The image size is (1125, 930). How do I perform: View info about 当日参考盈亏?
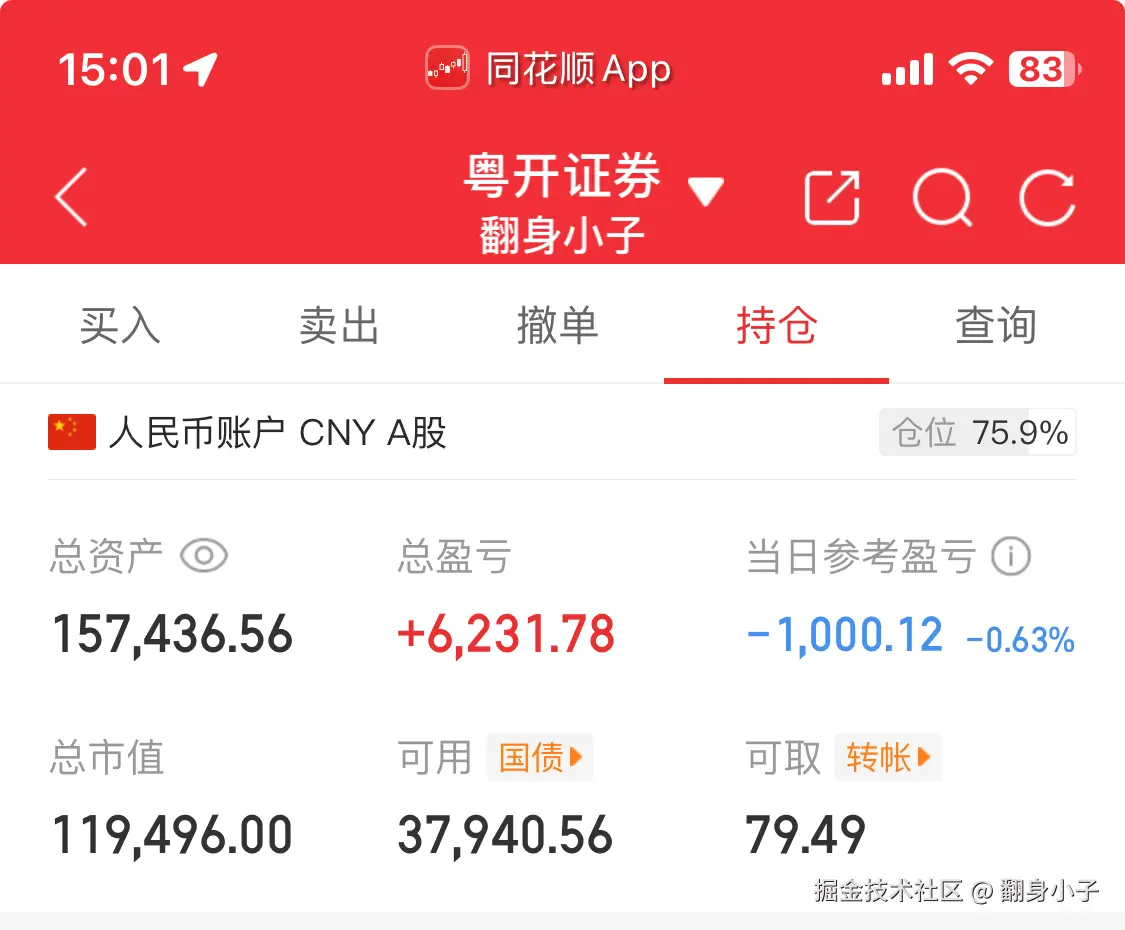pos(1010,556)
